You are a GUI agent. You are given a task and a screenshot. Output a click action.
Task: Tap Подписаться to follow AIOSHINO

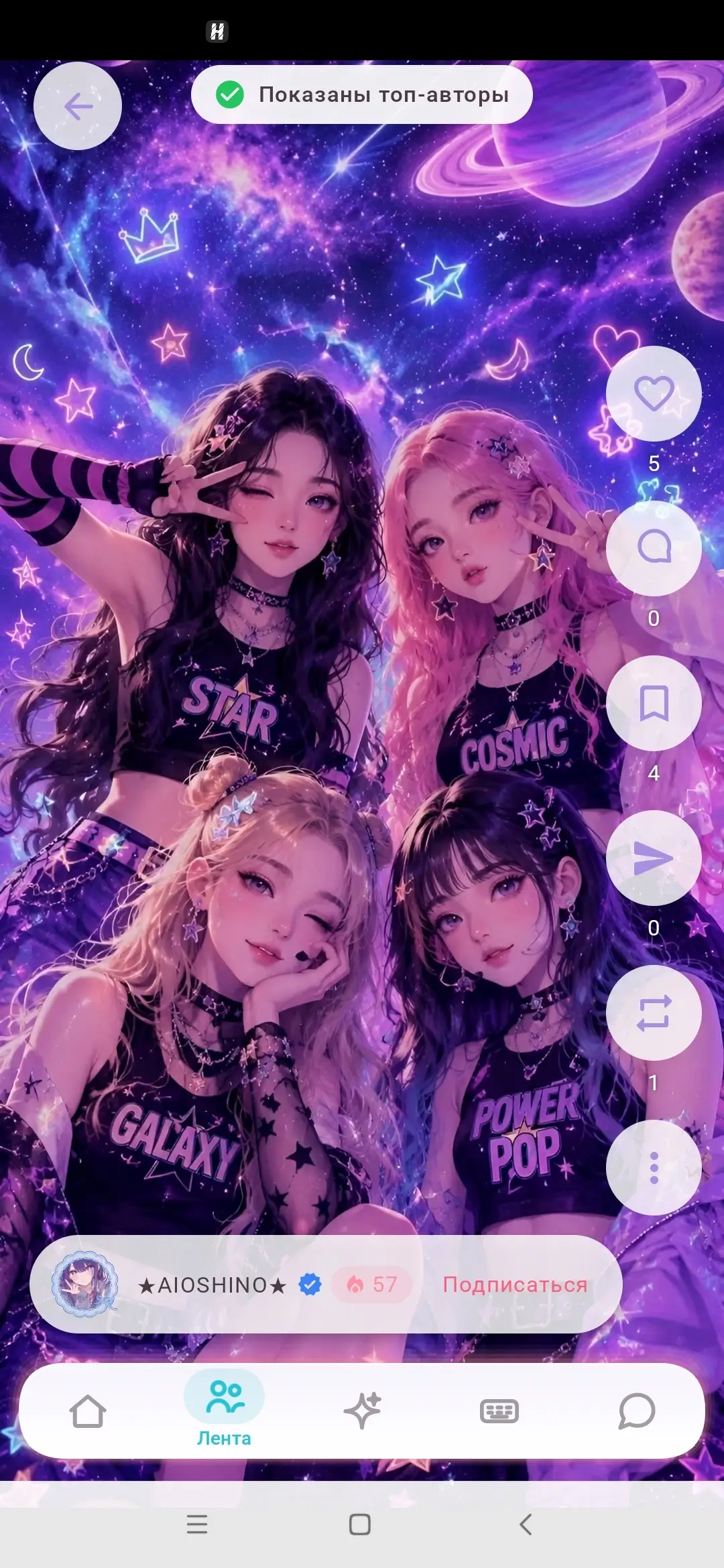515,1285
